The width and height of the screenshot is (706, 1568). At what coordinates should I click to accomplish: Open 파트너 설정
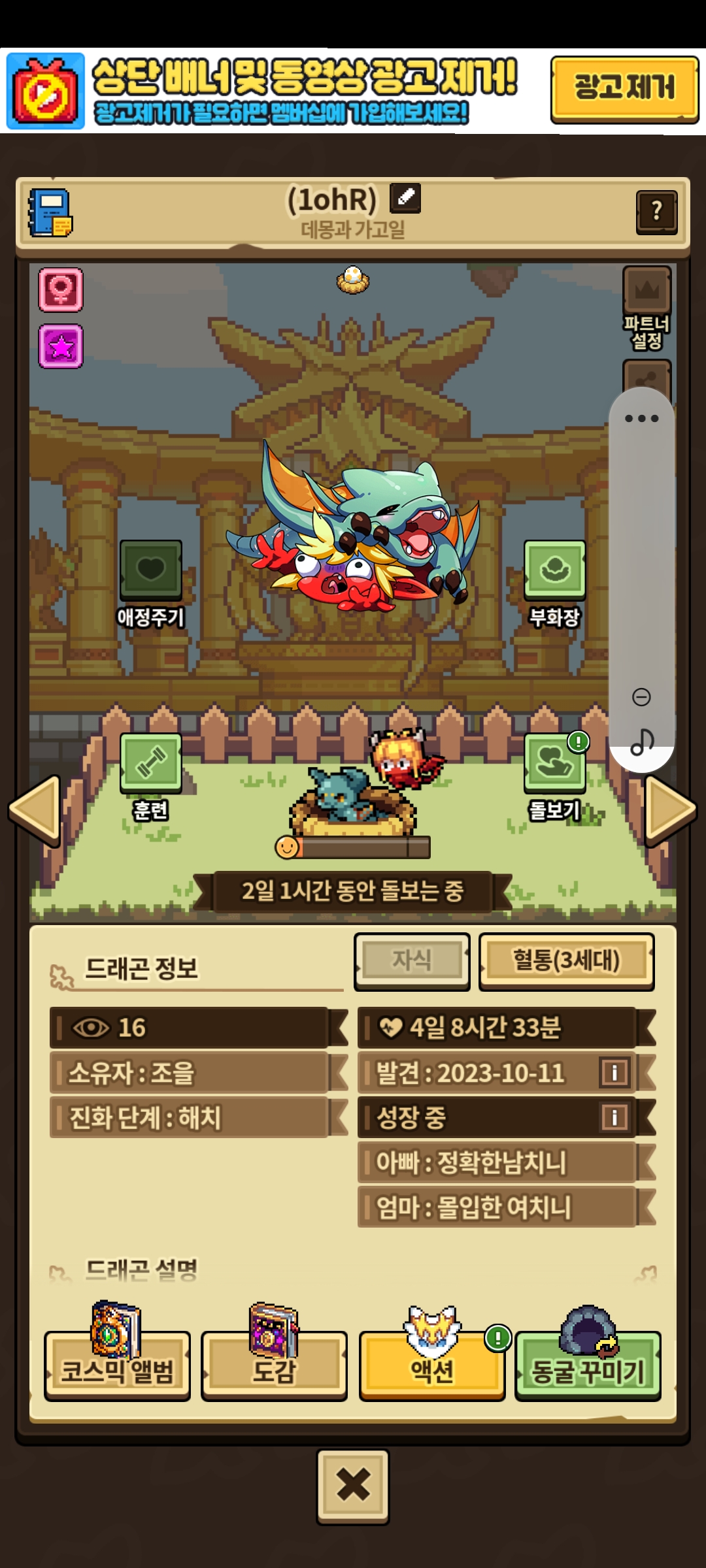click(647, 308)
